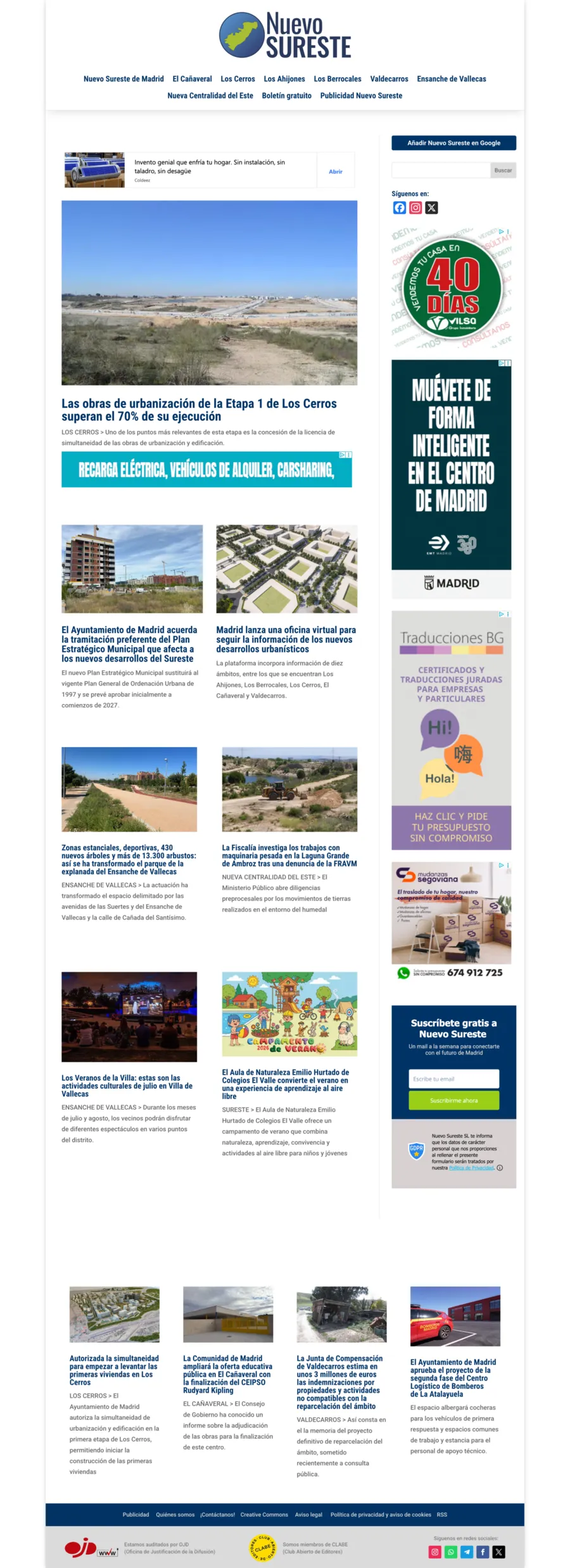570x1568 pixels.
Task: Tap the Suscribirme ahora button
Action: pos(453,1100)
